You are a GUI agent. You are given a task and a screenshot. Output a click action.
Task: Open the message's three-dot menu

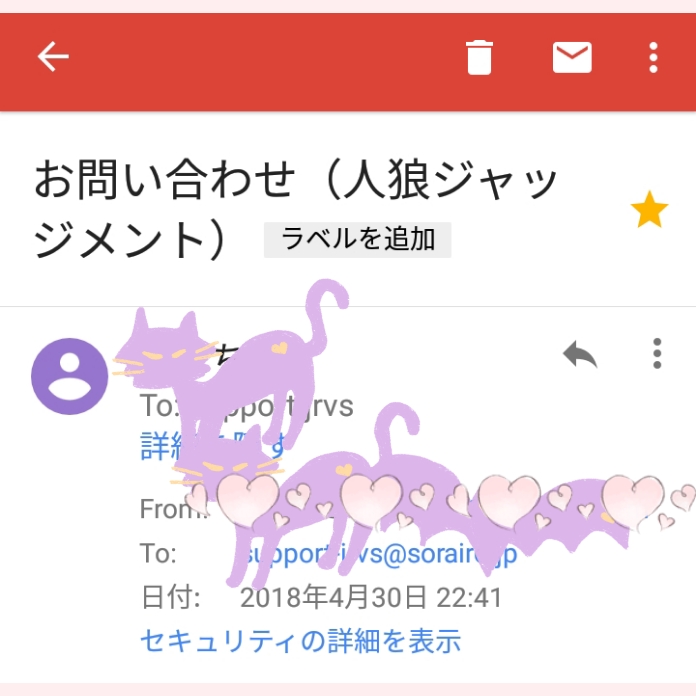pos(657,353)
